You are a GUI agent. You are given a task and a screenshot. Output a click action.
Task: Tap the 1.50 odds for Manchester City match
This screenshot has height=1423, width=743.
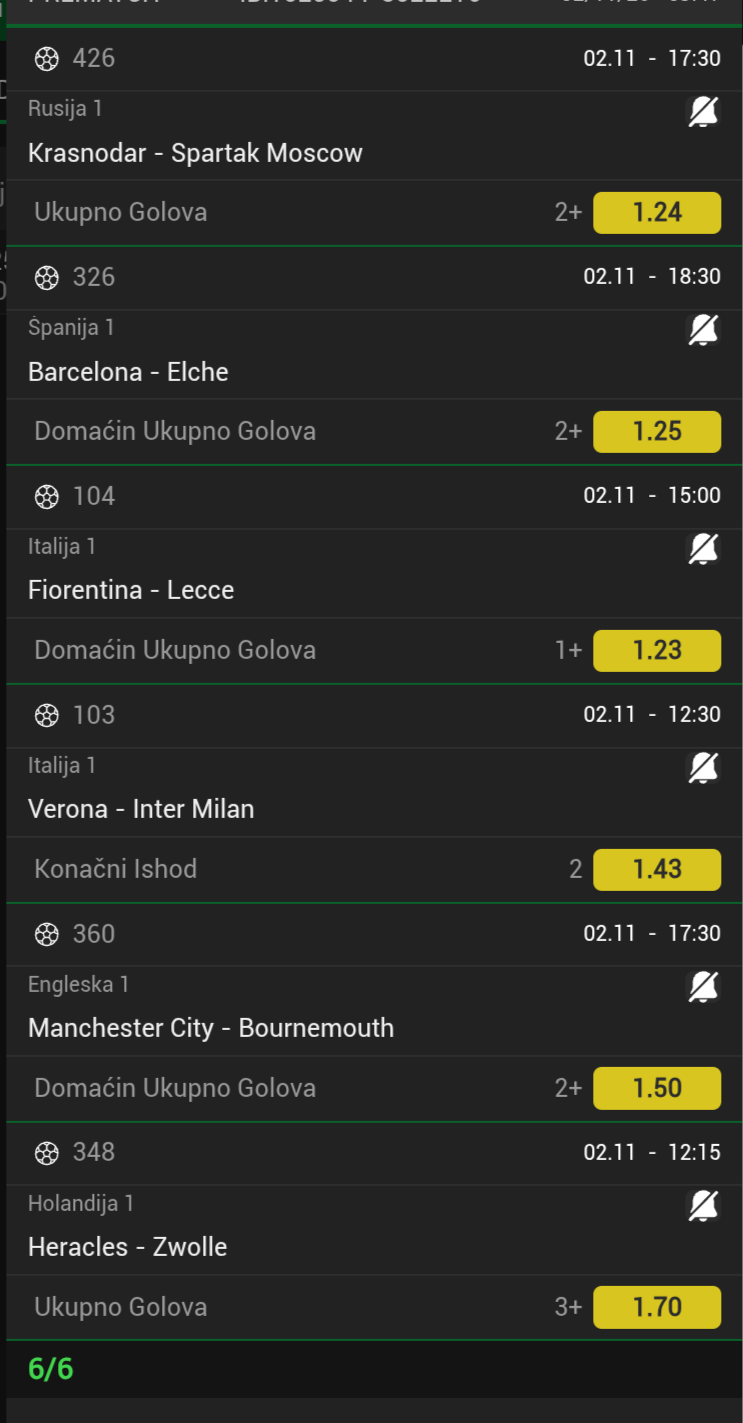[x=656, y=1088]
